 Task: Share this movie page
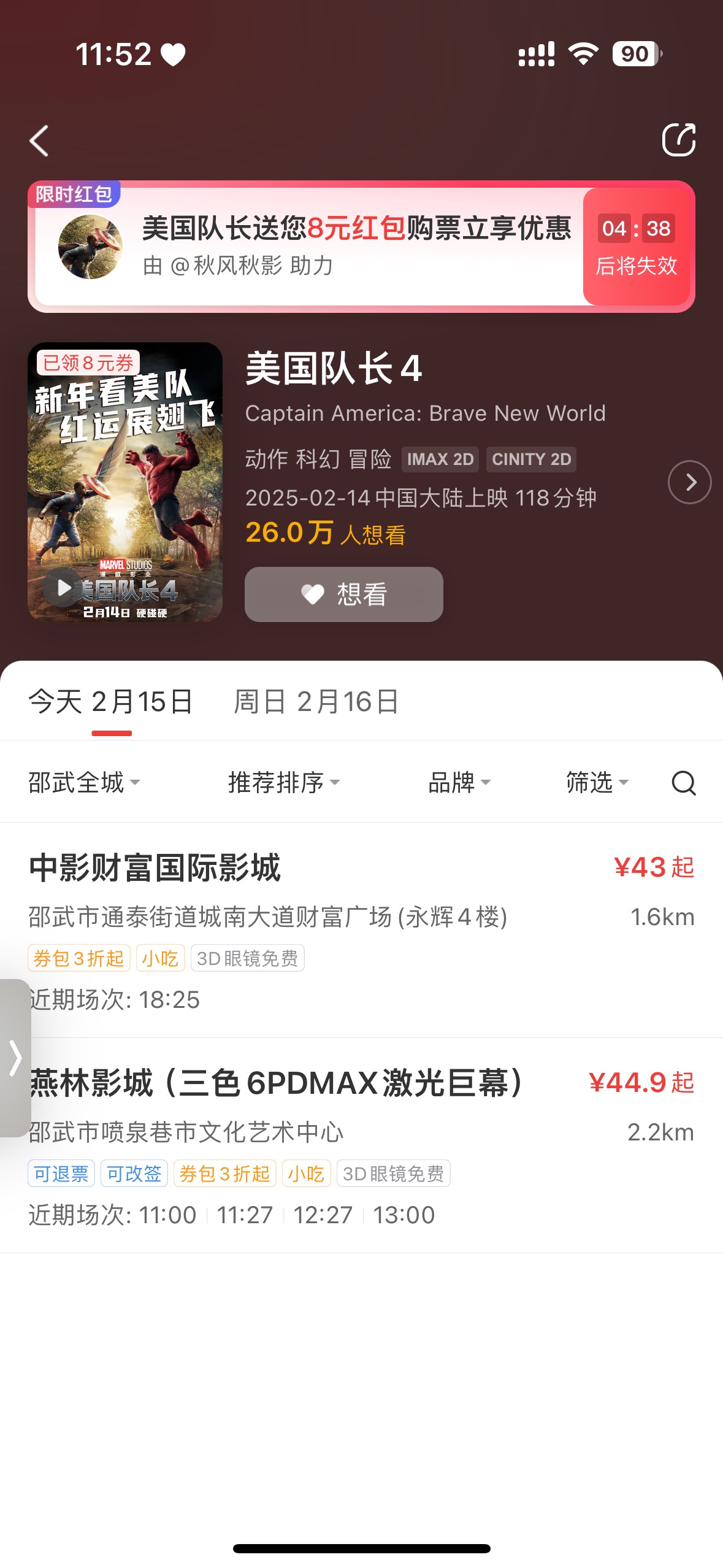coord(678,140)
